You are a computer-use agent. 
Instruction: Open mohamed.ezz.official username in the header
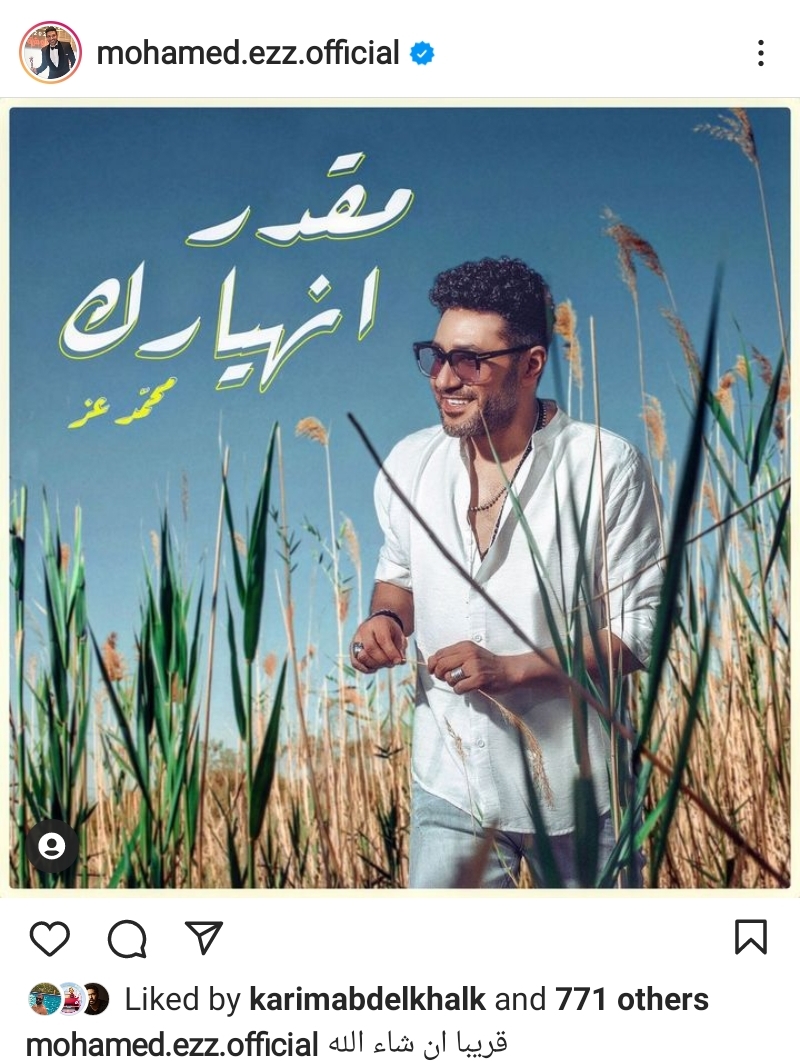(248, 53)
